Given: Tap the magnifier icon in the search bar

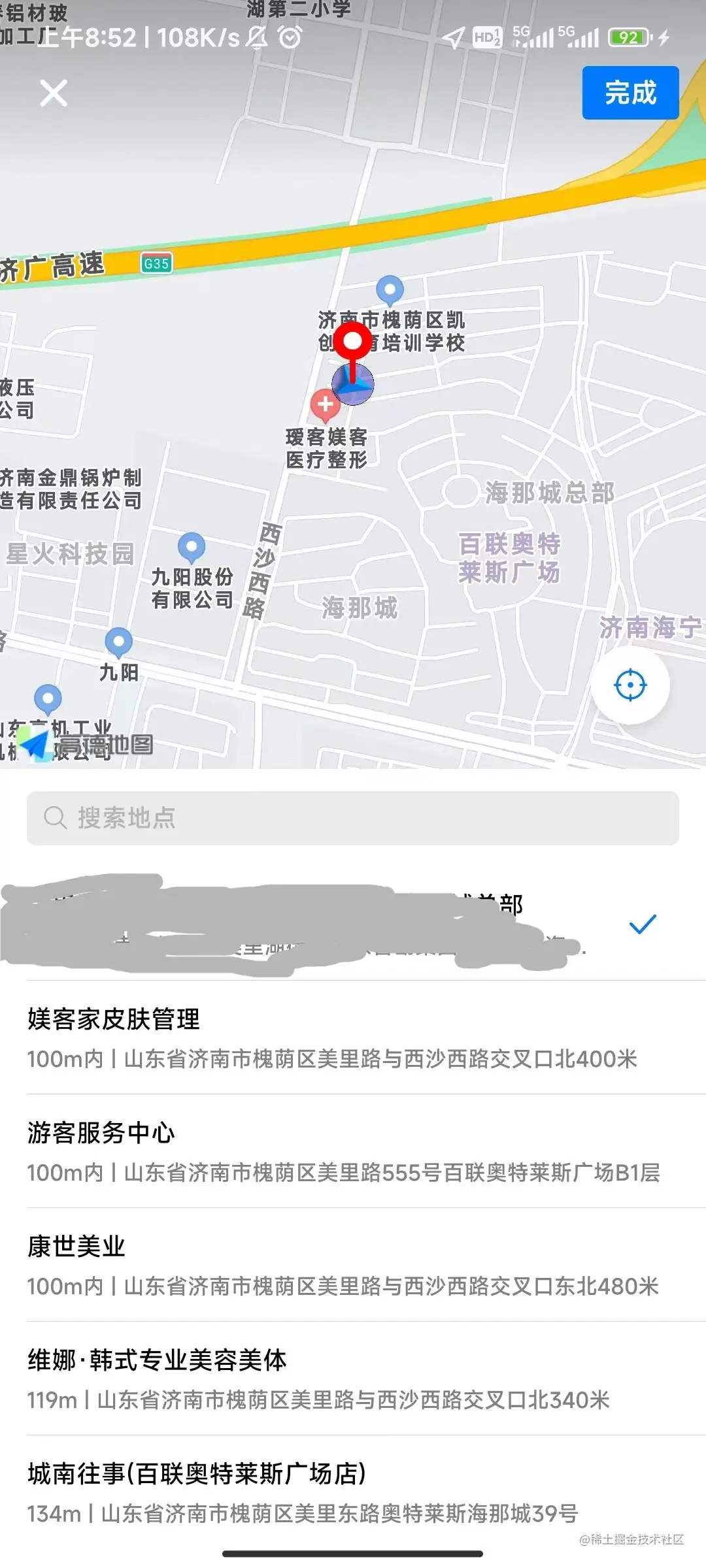Looking at the screenshot, I should click(56, 818).
